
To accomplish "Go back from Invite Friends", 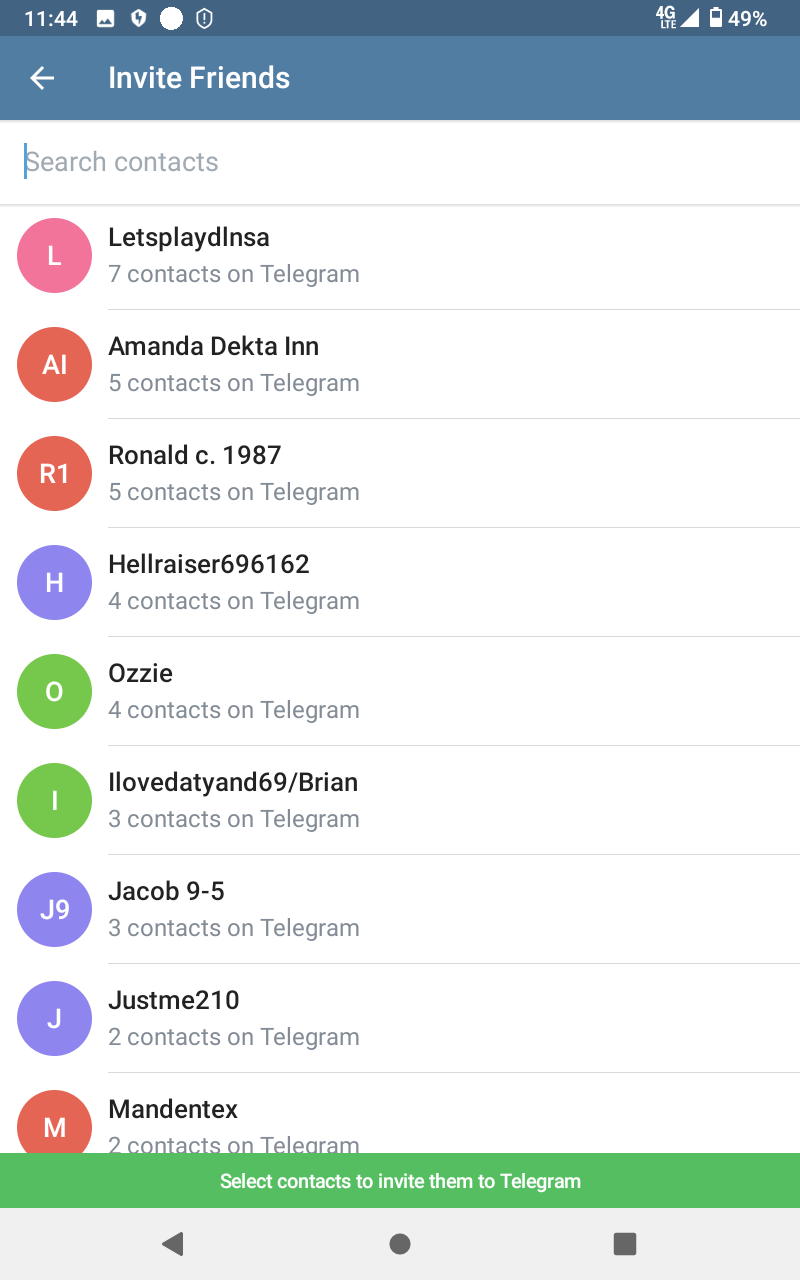I will 42,78.
